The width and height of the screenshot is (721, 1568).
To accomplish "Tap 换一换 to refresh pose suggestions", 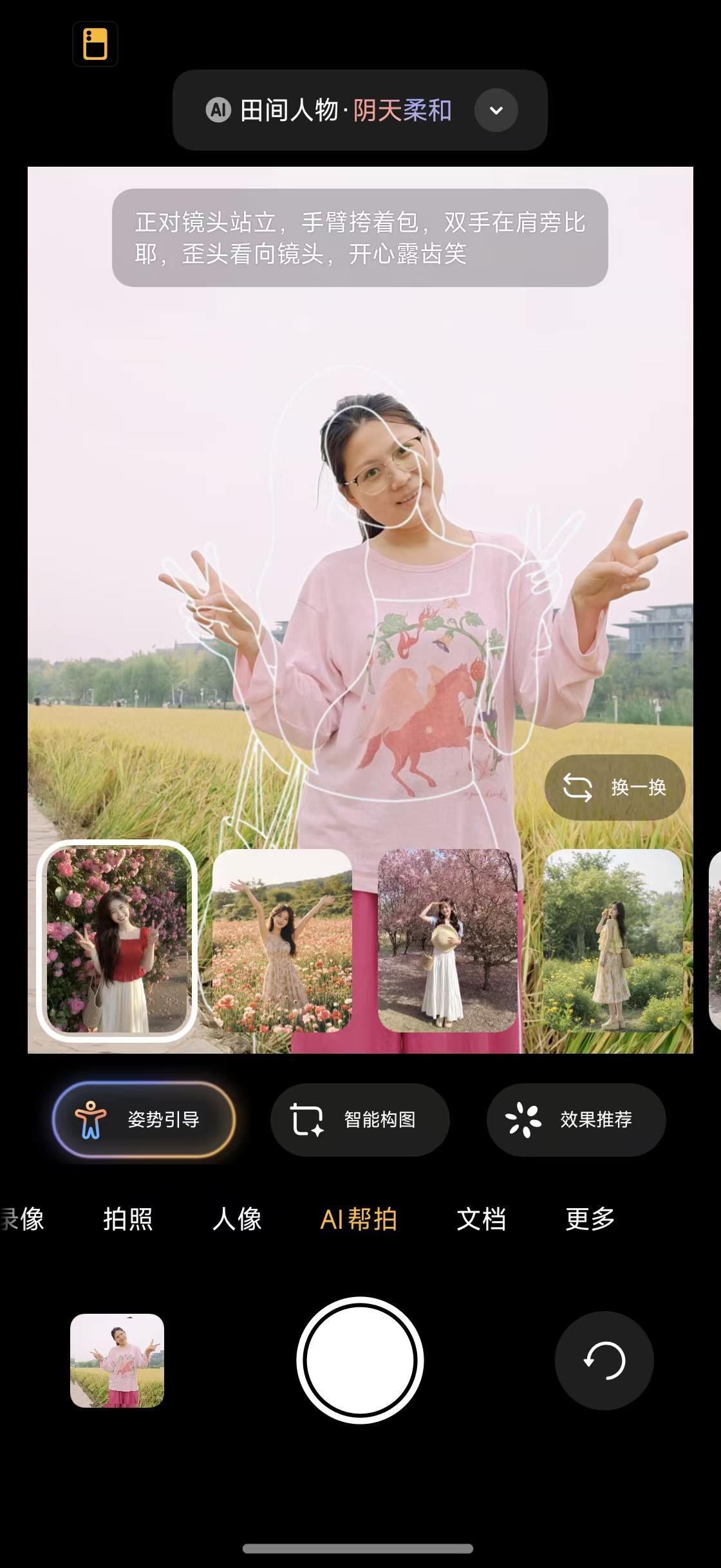I will pyautogui.click(x=615, y=787).
